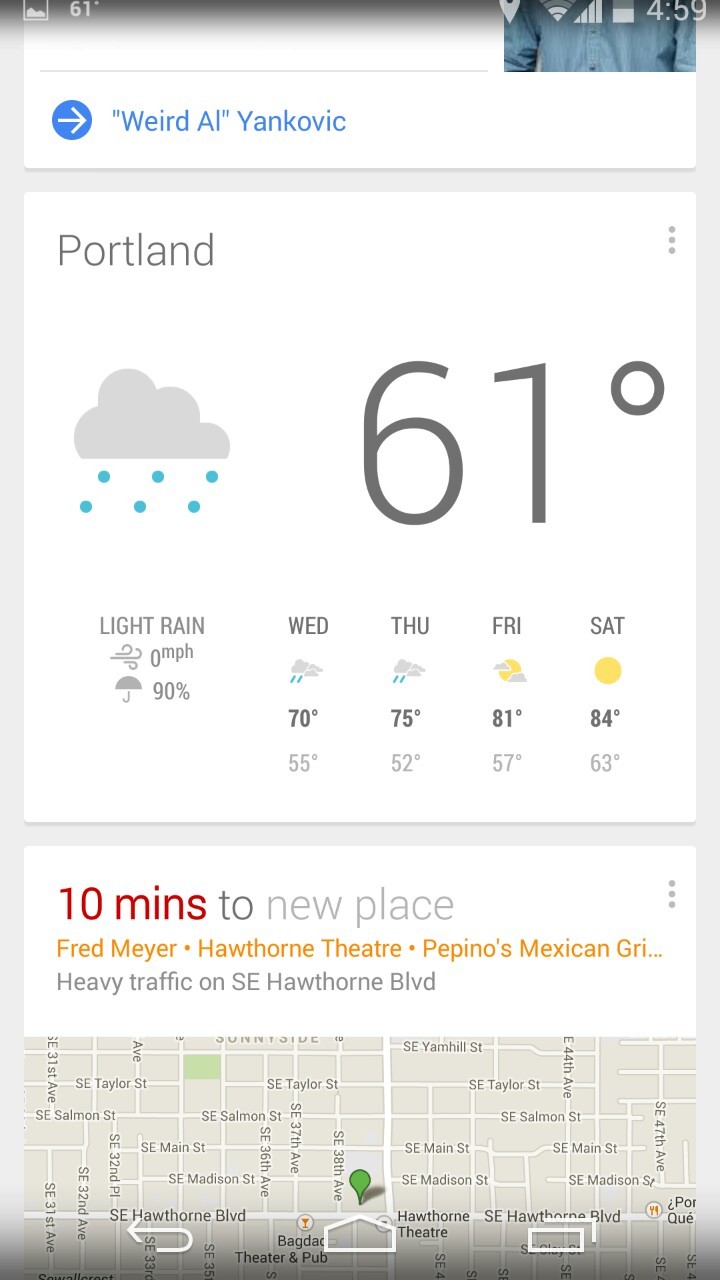This screenshot has width=720, height=1280.
Task: Open the "Weird Al" Yankovic link
Action: click(x=228, y=122)
